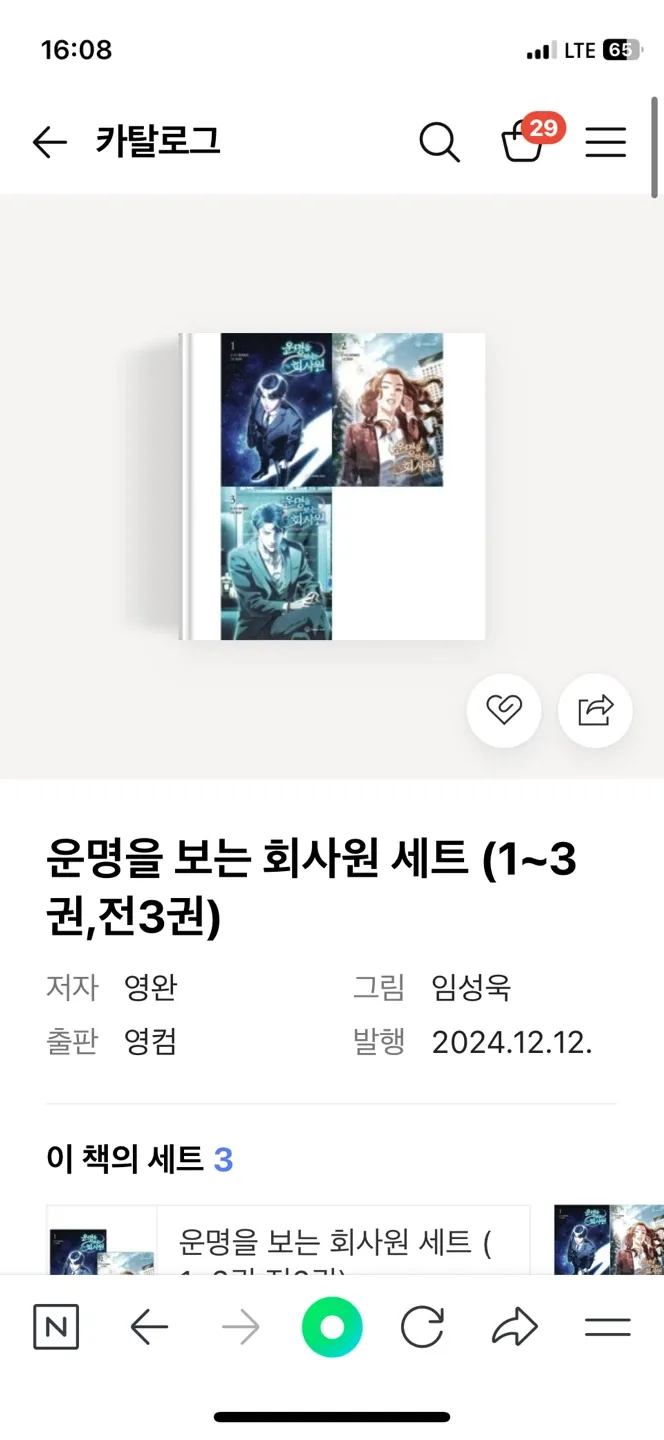664x1440 pixels.
Task: Open the shopping basket with 29 items
Action: (x=523, y=142)
